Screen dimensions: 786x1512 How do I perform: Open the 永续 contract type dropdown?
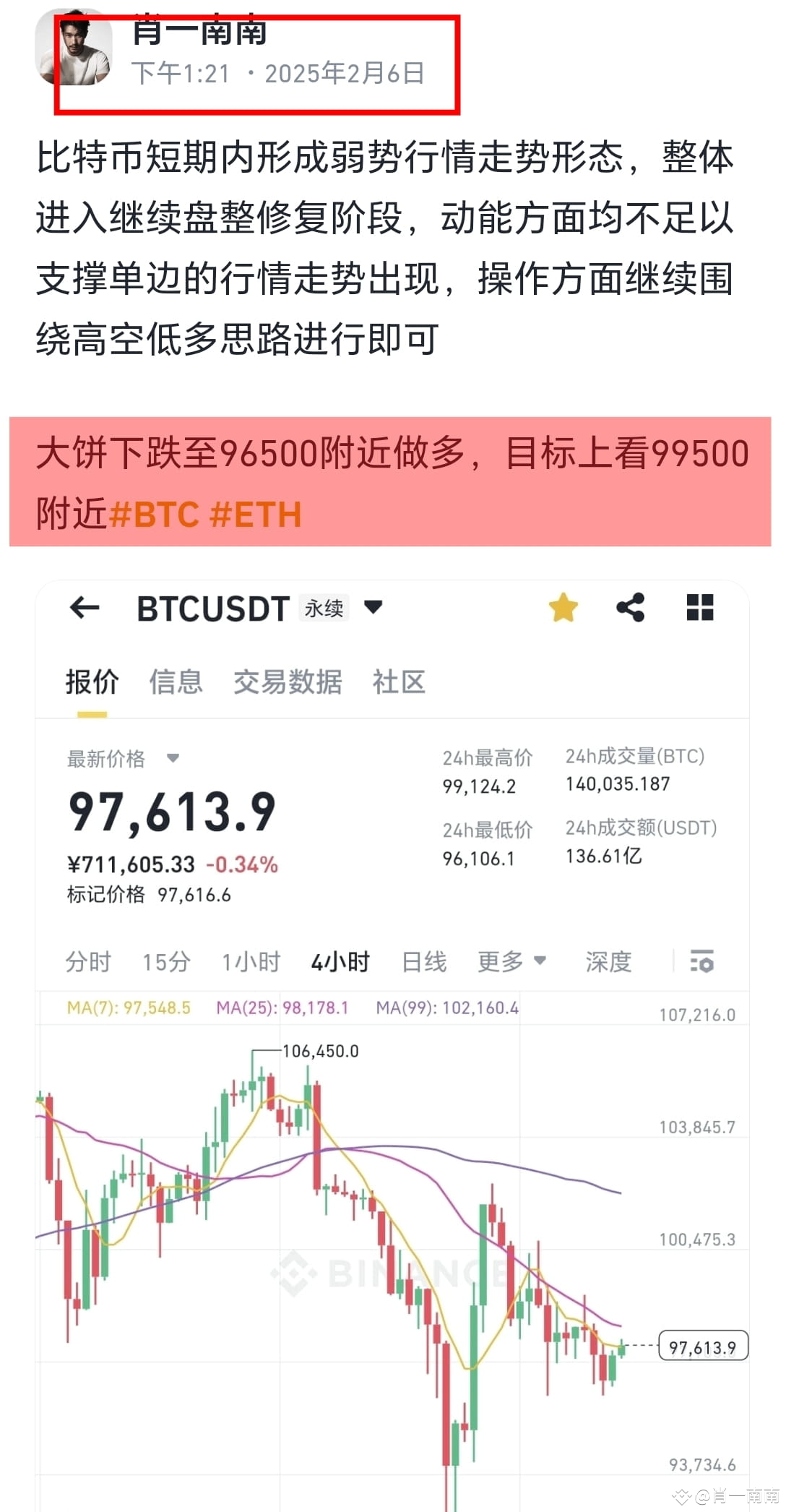[x=323, y=608]
